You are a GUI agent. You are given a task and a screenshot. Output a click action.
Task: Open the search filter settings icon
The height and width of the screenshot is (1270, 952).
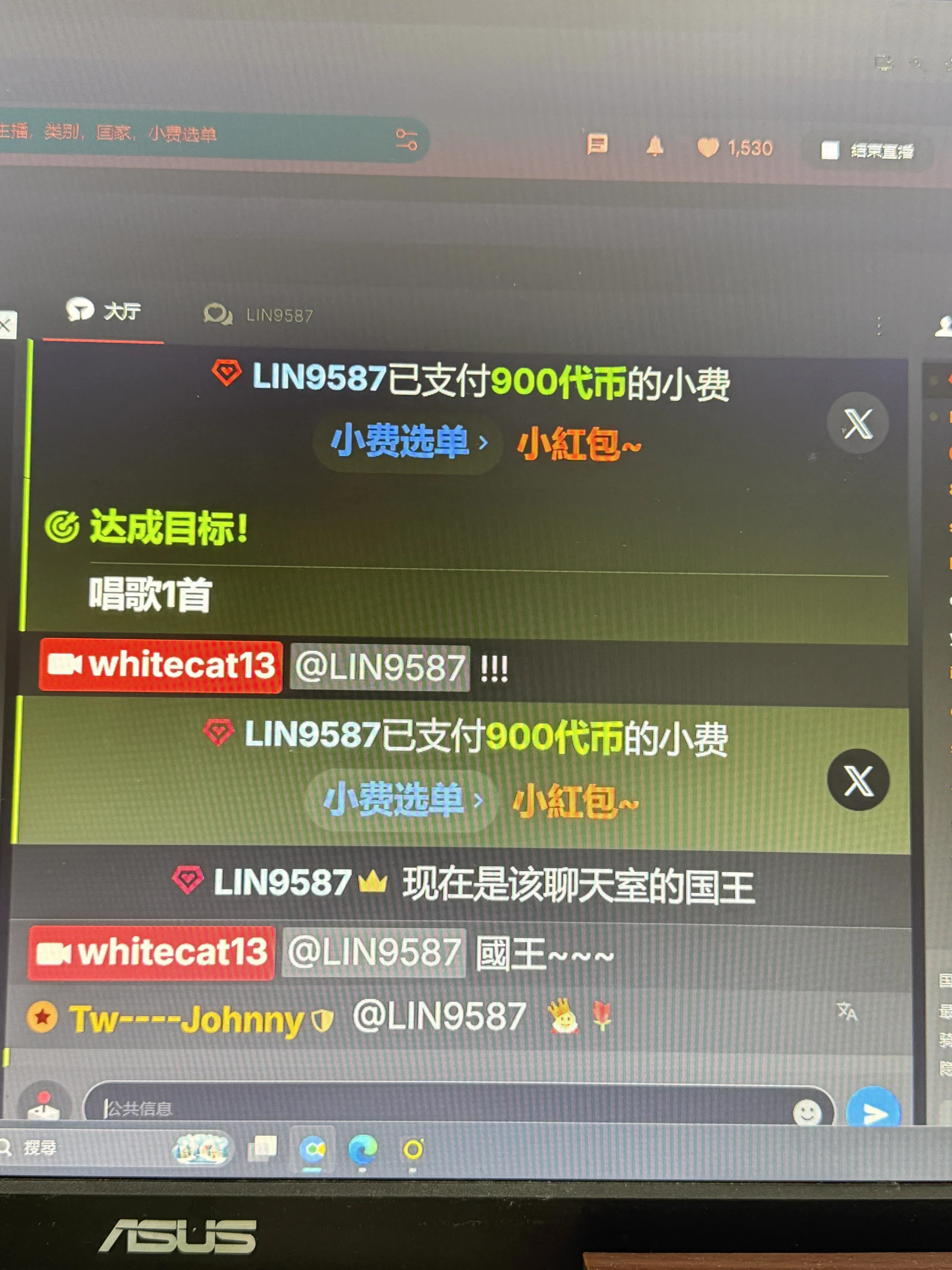(406, 139)
